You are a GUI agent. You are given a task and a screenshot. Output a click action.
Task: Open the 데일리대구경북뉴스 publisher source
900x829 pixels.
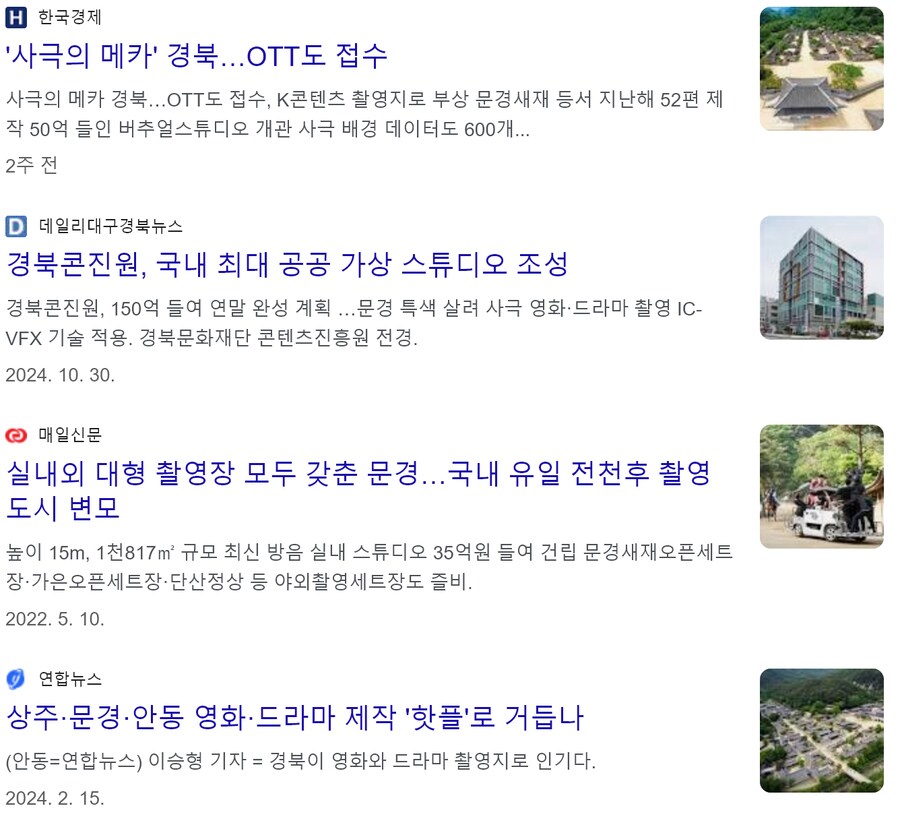(x=110, y=226)
